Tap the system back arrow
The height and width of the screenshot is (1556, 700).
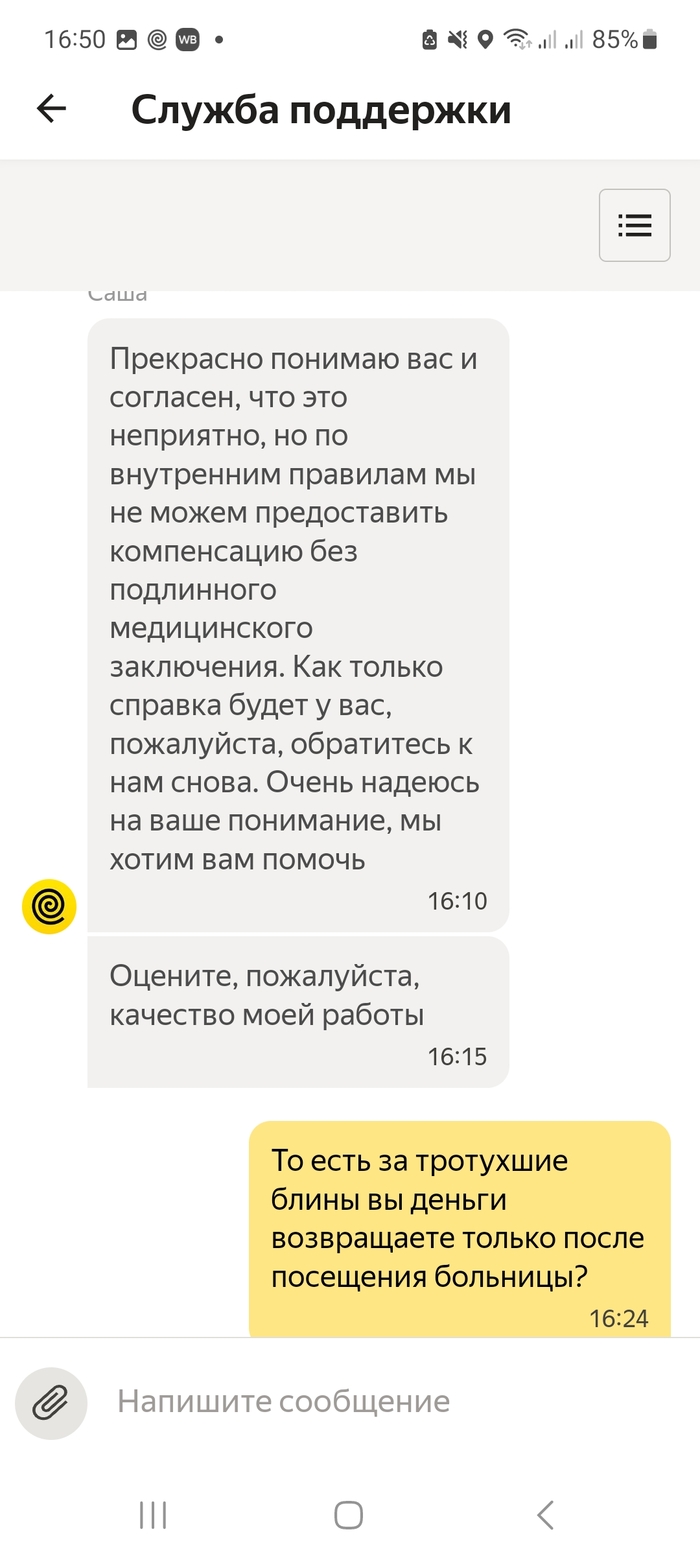545,1515
